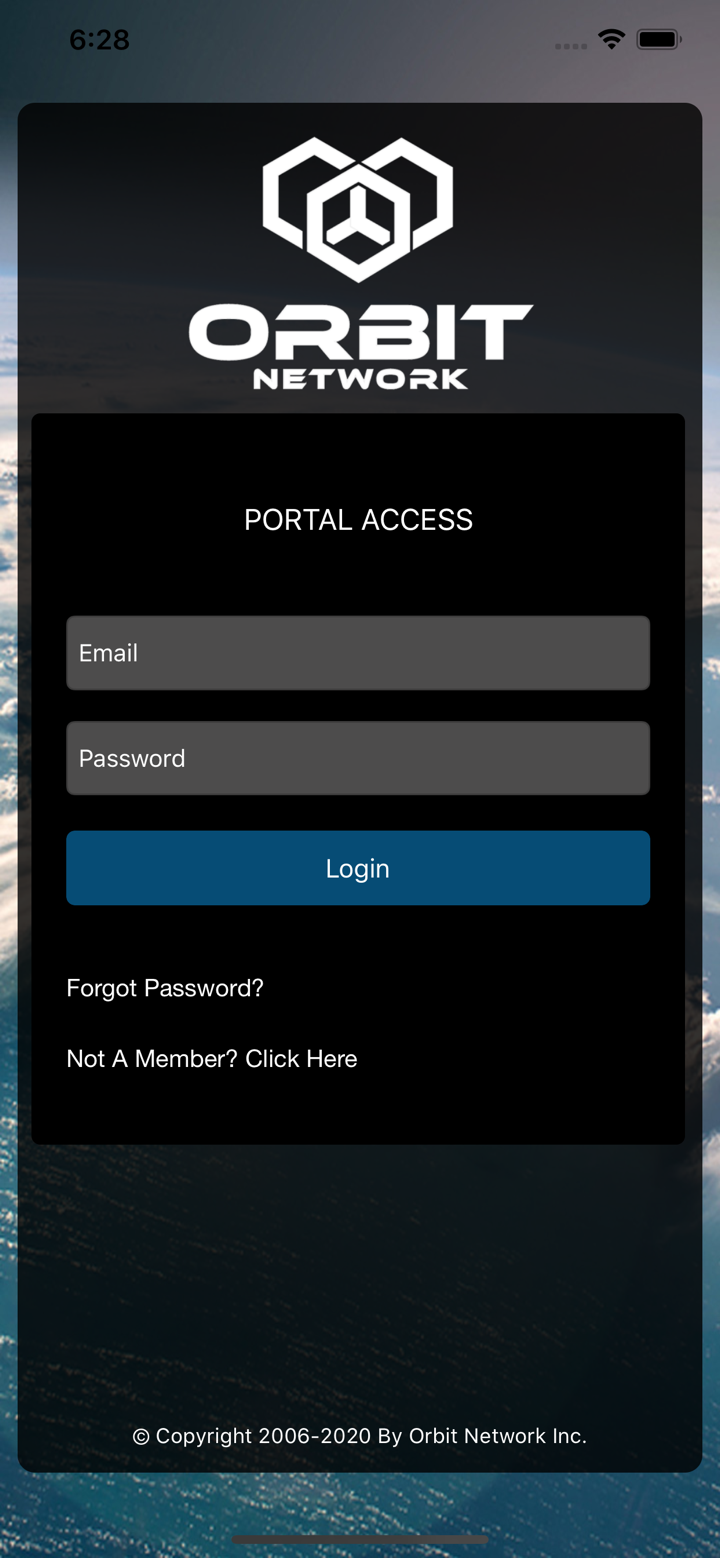Click the Not A Member? Click Here link
Viewport: 720px width, 1558px height.
(211, 1059)
